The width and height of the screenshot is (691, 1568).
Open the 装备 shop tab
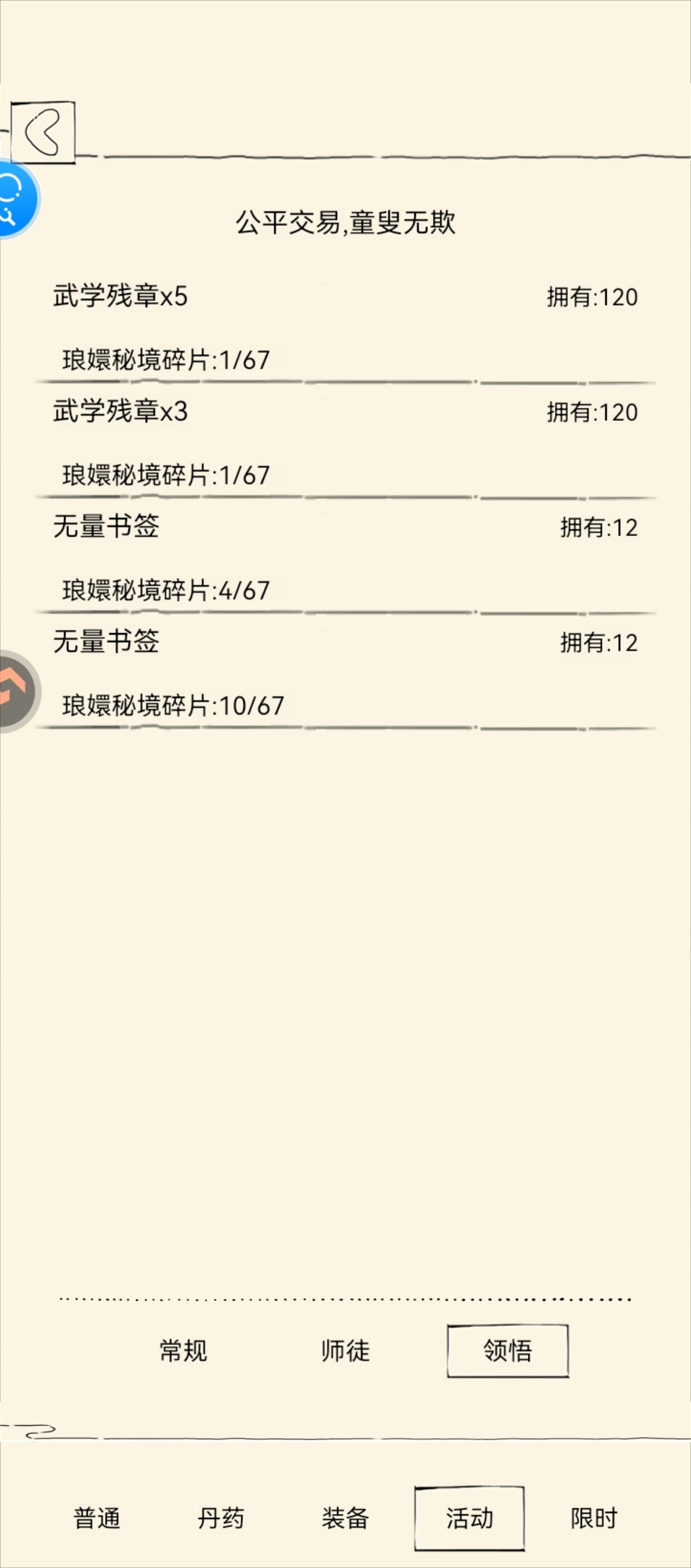(x=345, y=1518)
